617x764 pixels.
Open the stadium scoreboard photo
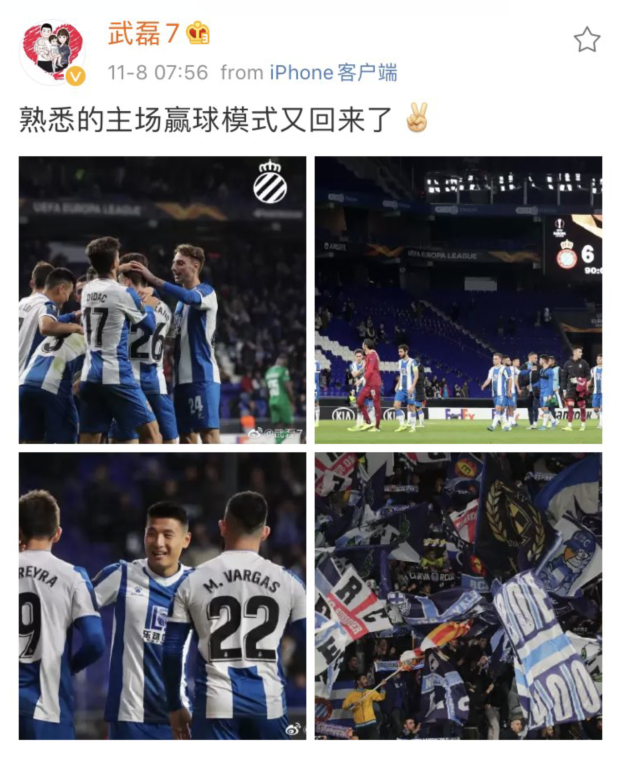coord(458,299)
